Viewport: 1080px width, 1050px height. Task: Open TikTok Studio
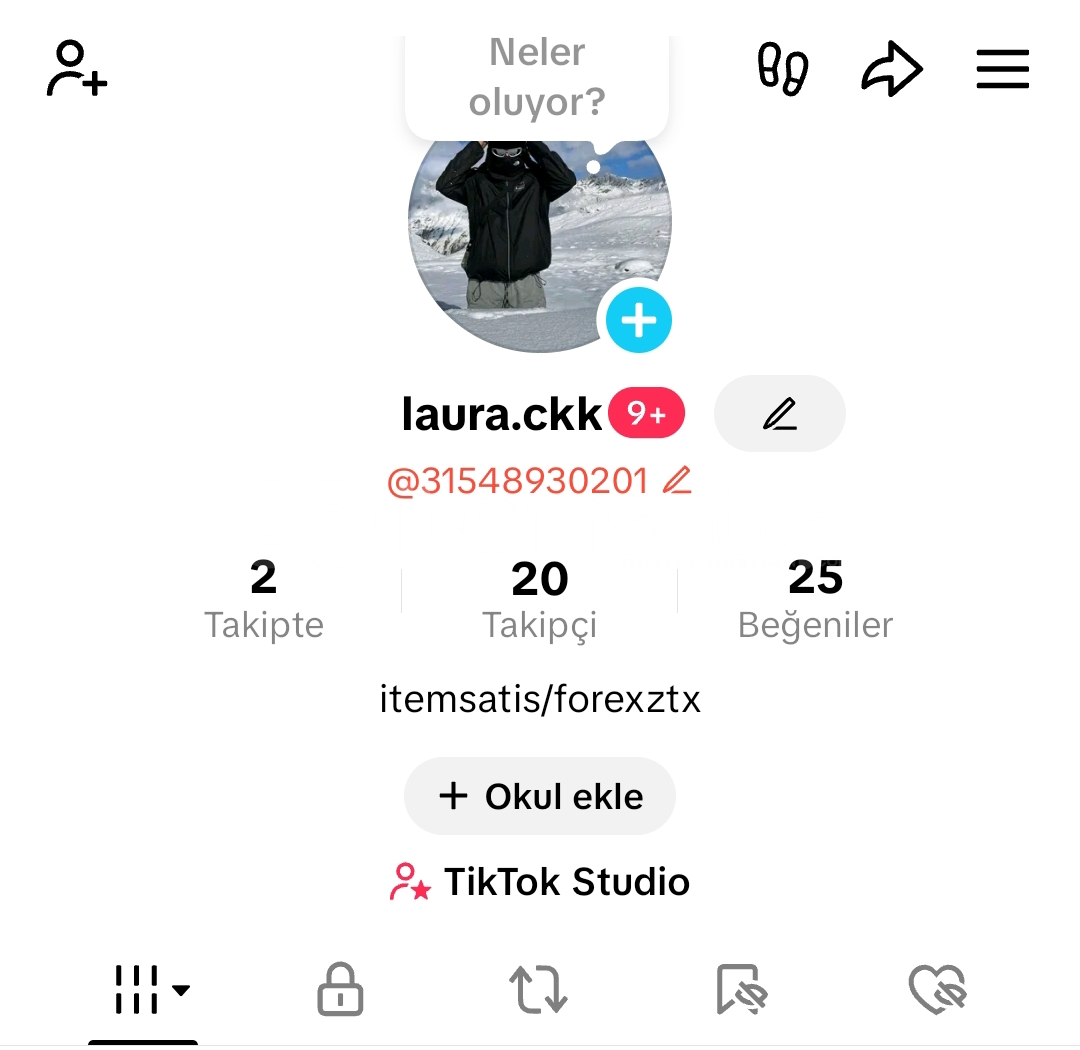tap(540, 882)
